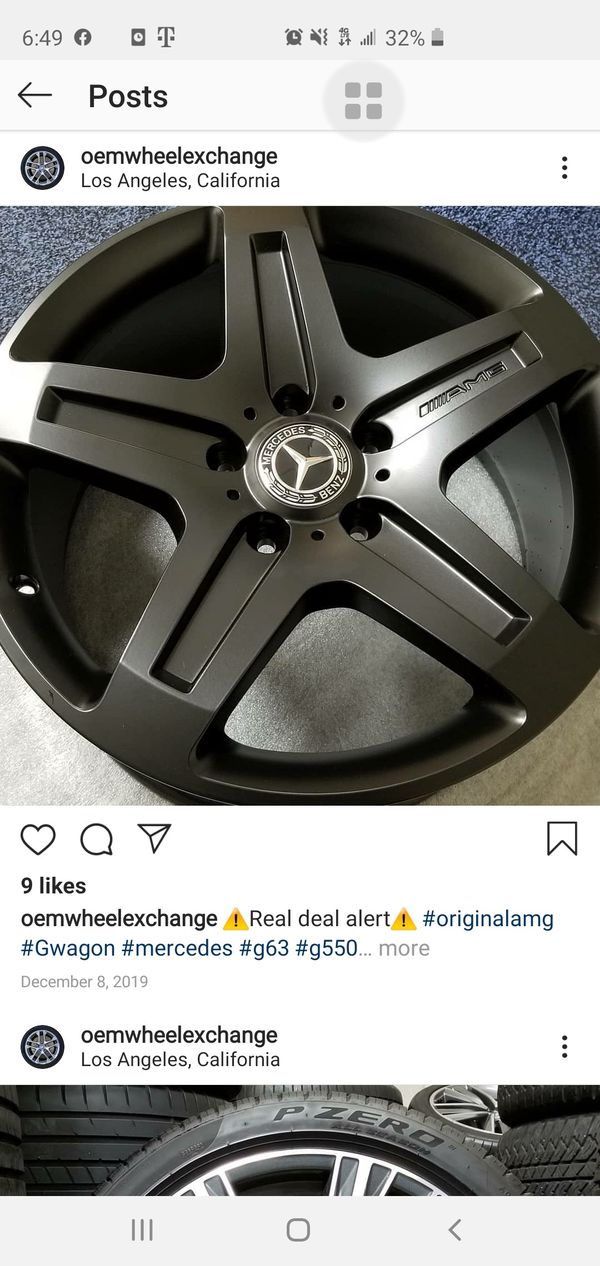Image resolution: width=600 pixels, height=1266 pixels.
Task: Open recent apps from the navigation bar
Action: tap(142, 1230)
